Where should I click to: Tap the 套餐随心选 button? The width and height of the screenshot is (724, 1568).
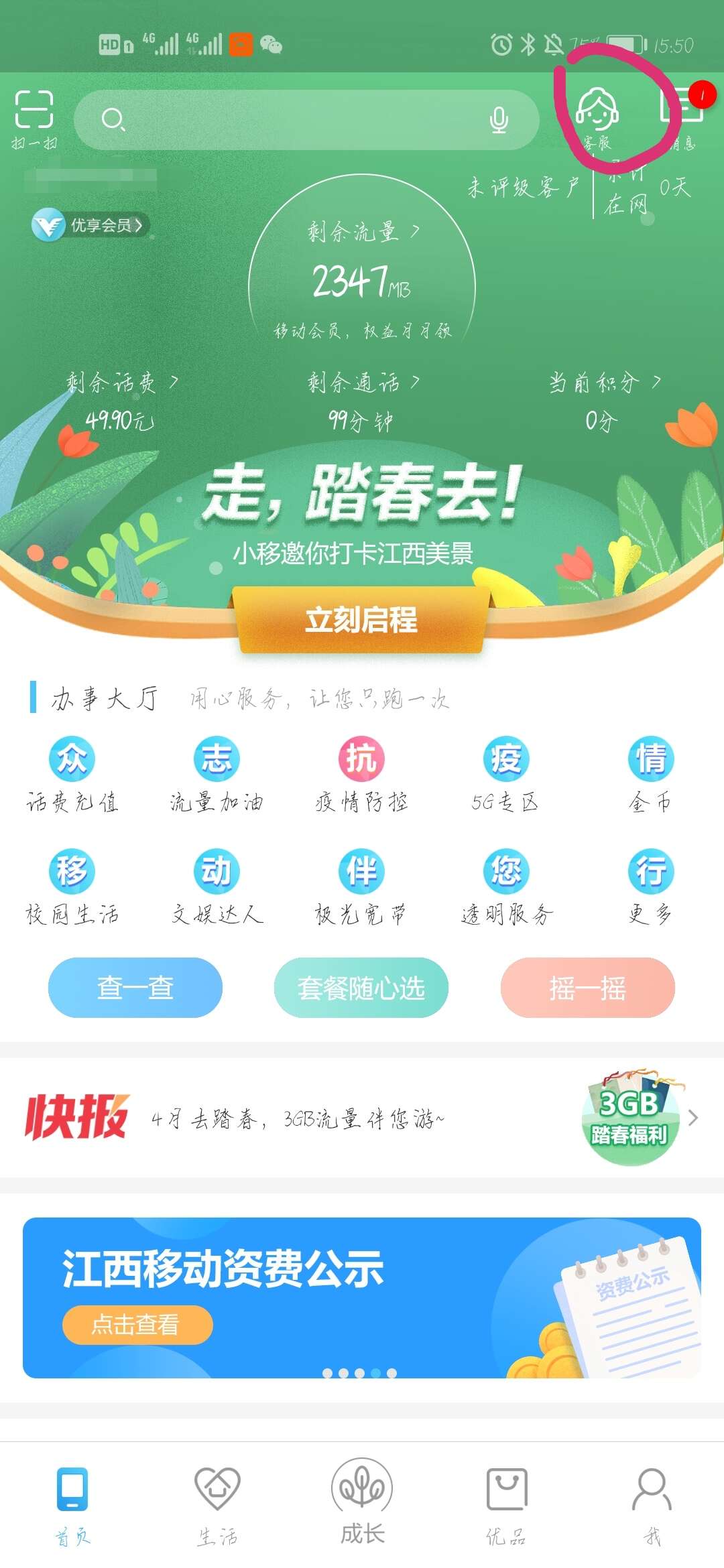[361, 988]
